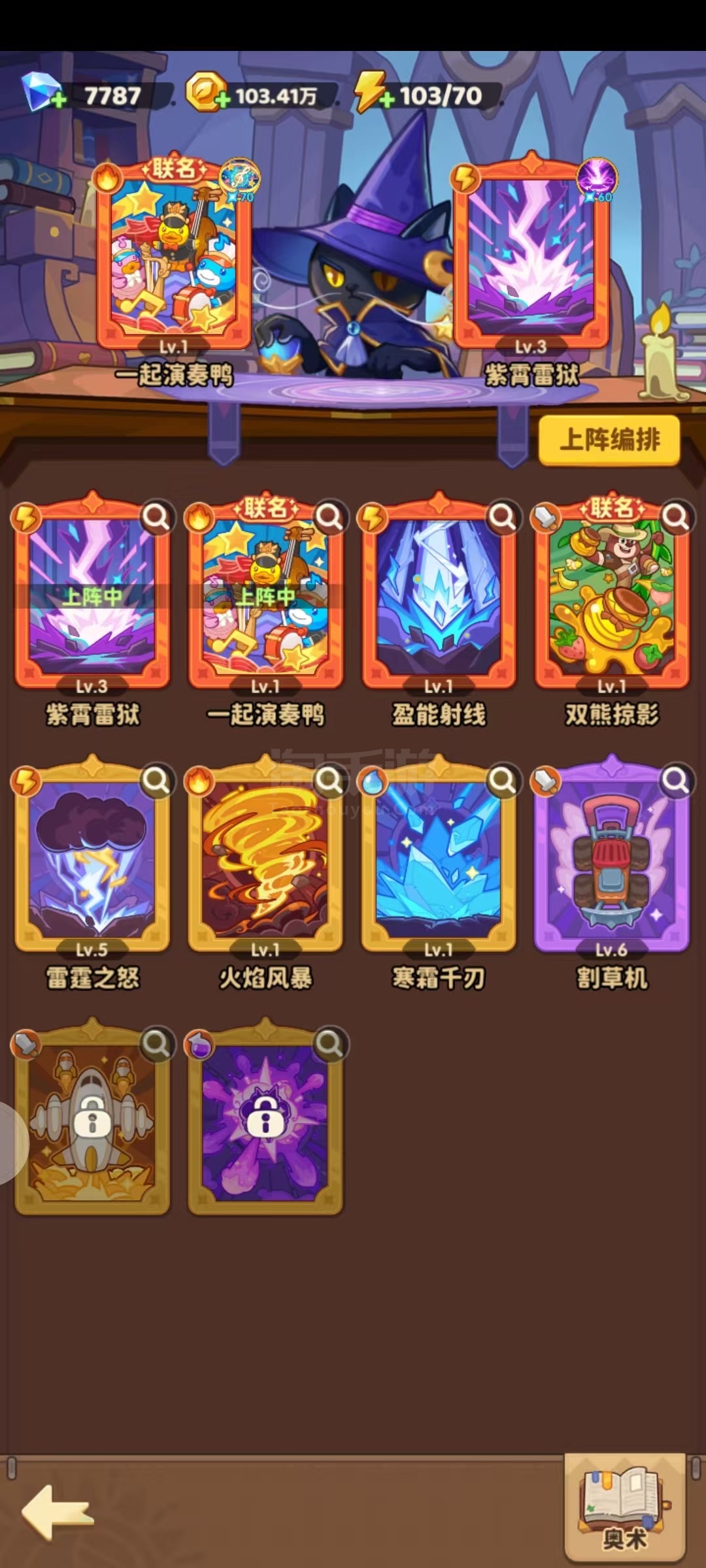Tap the 上阵编排 button
This screenshot has width=706, height=1568.
[x=609, y=440]
